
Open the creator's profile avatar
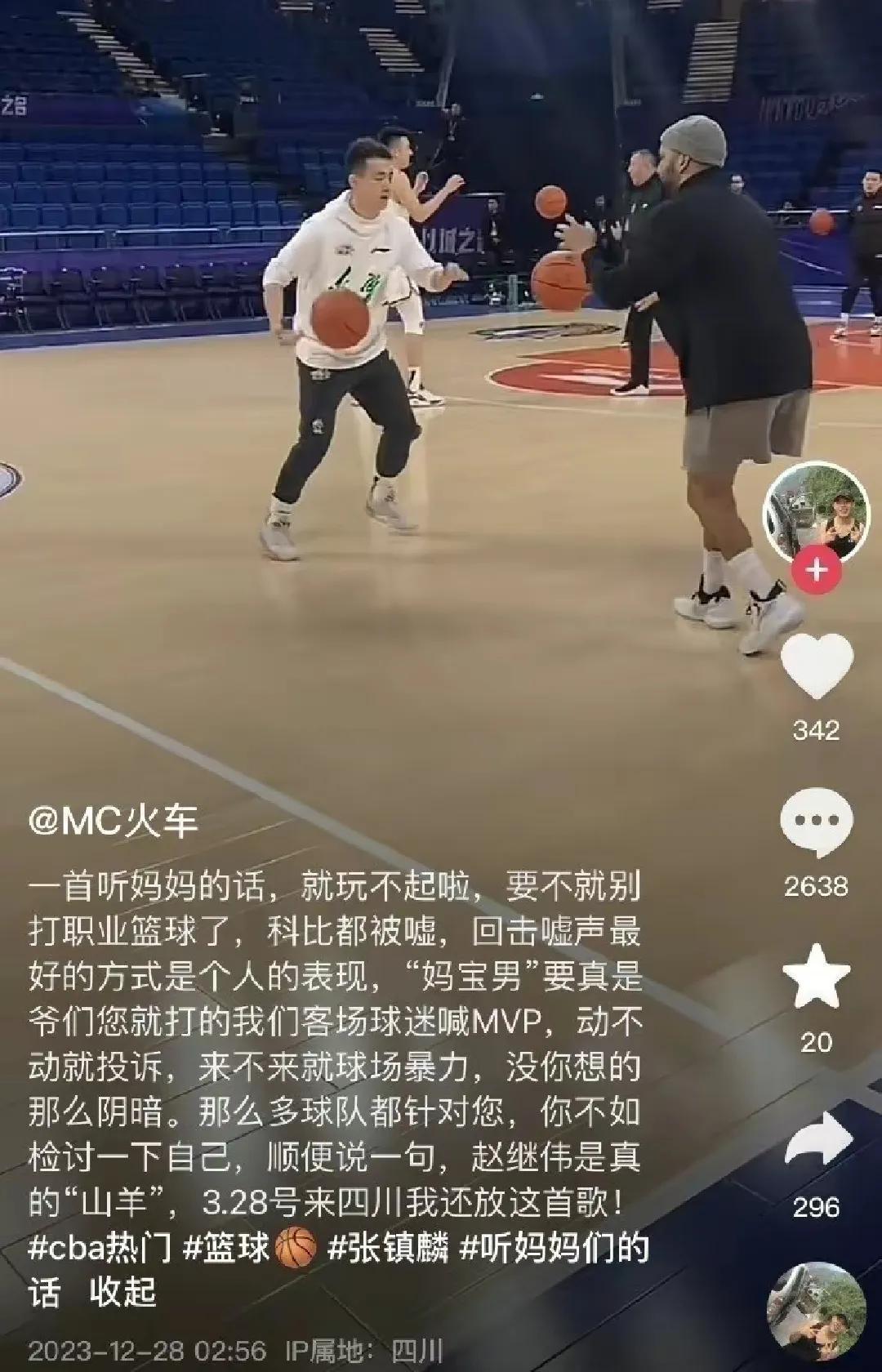[815, 513]
